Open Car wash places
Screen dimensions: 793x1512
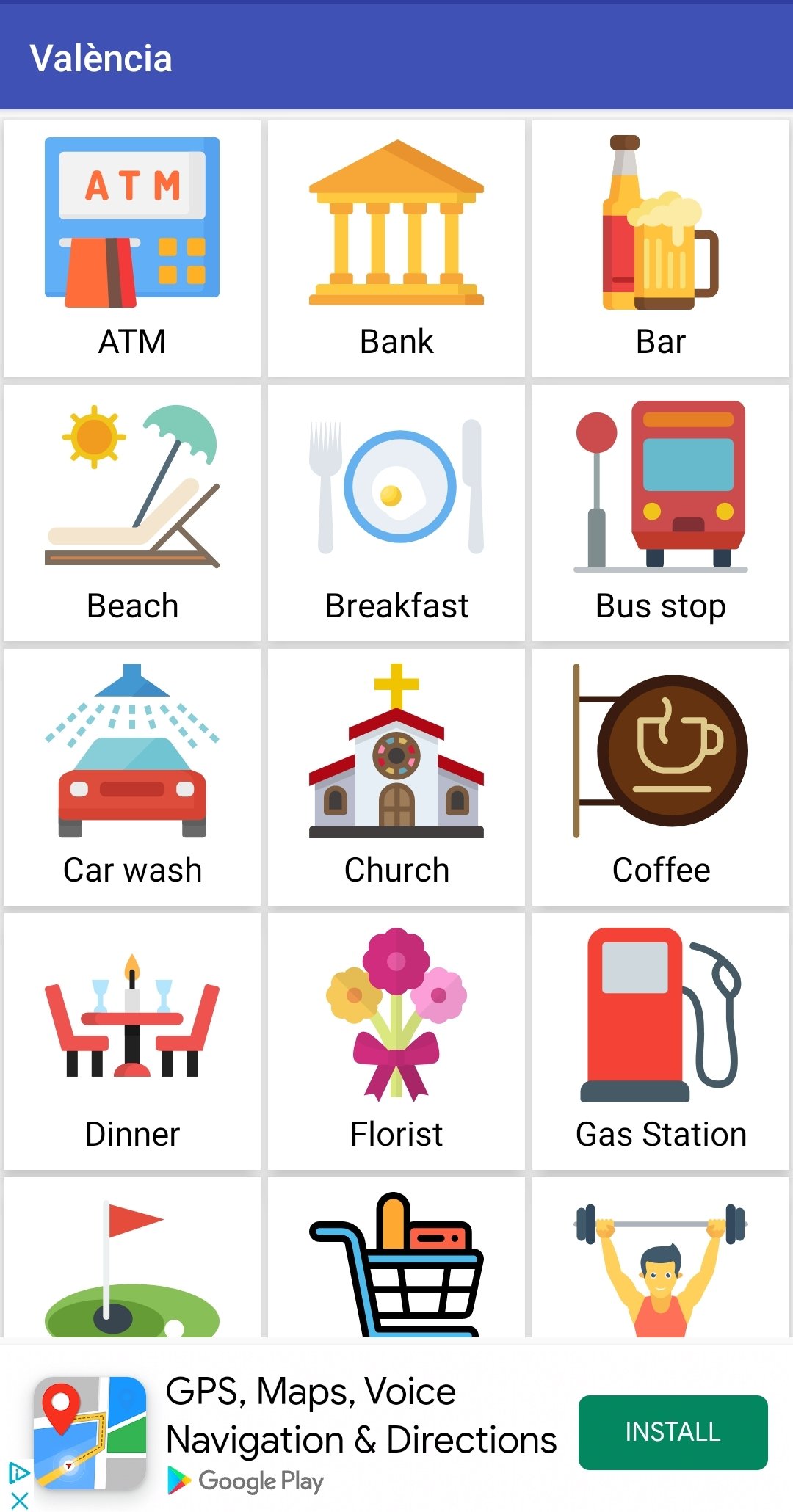tap(132, 777)
